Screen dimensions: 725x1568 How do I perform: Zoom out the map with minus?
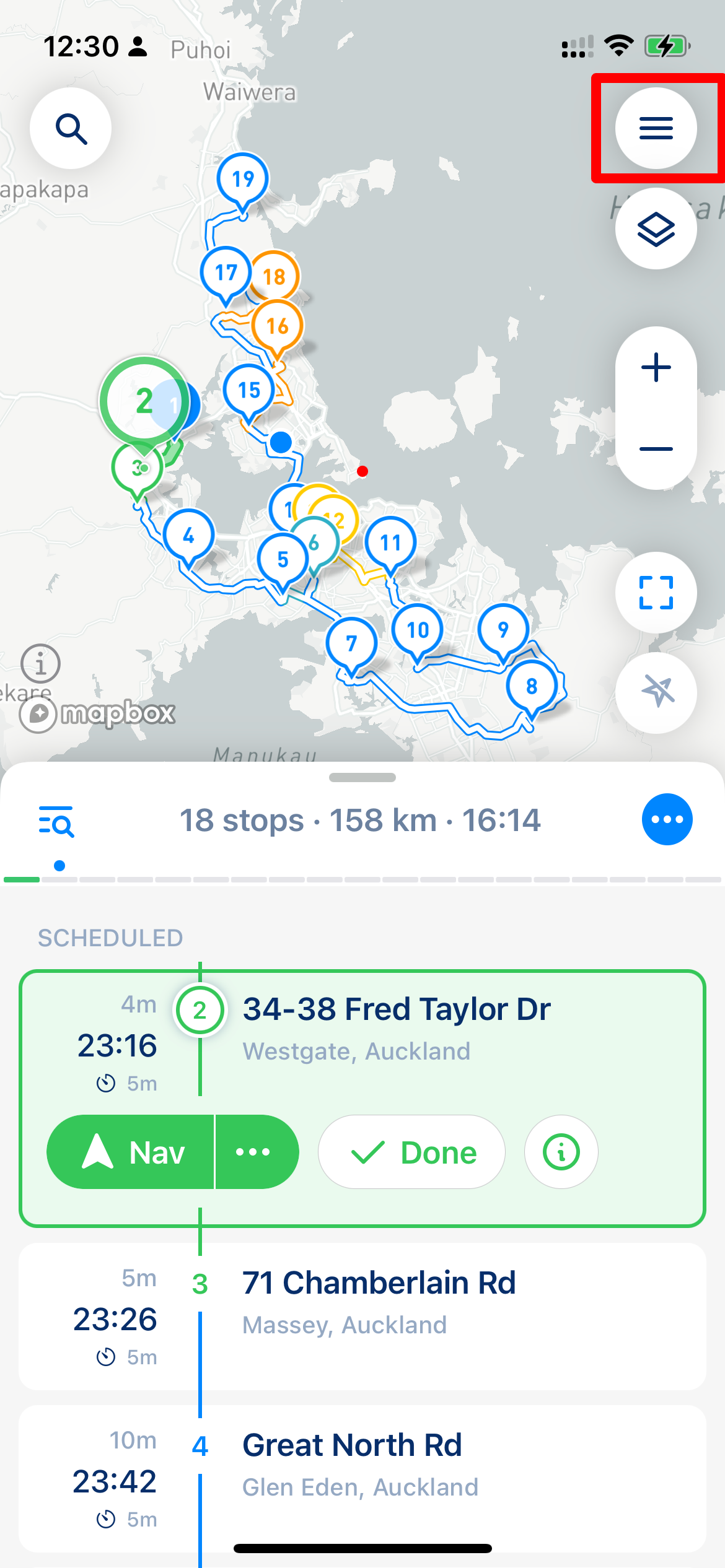(x=656, y=448)
